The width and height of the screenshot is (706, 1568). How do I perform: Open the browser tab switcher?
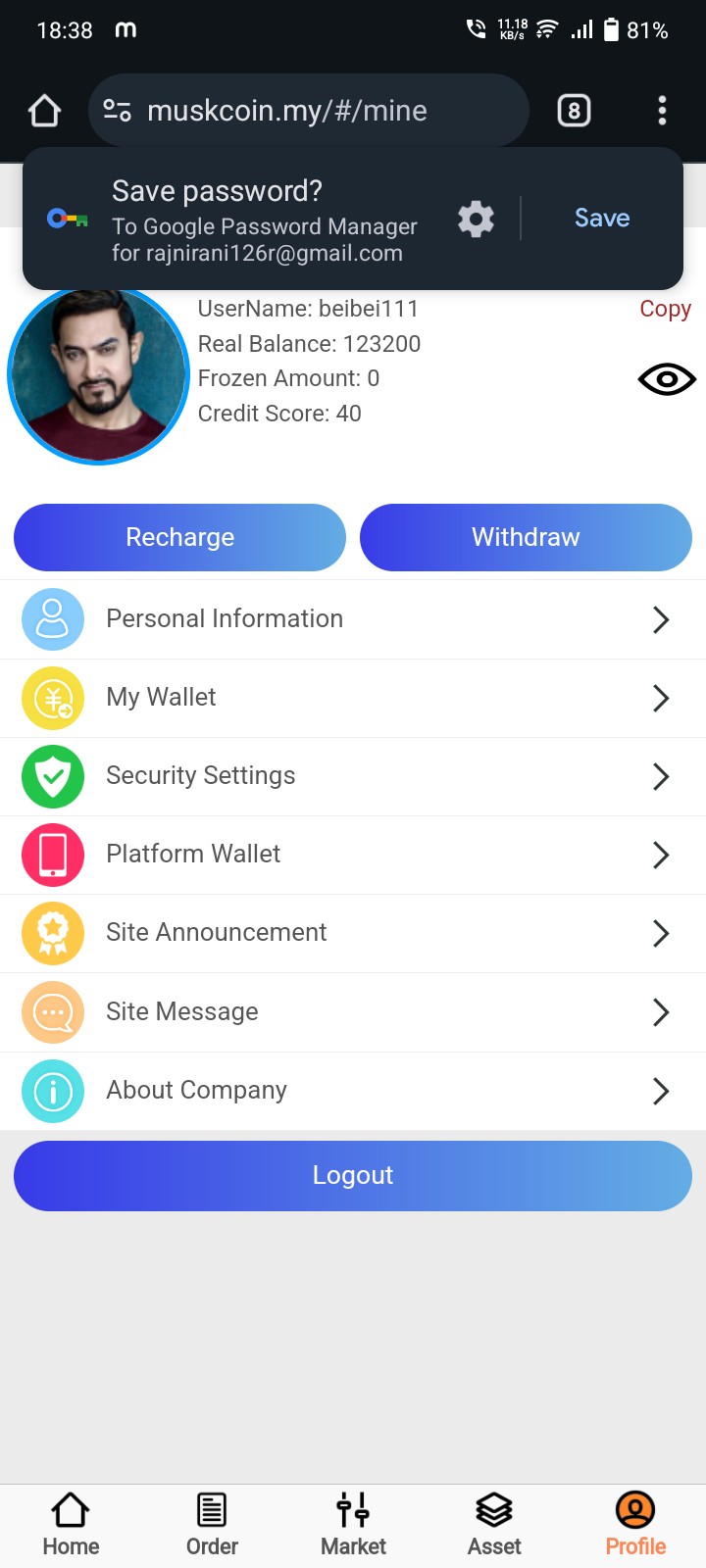(574, 111)
